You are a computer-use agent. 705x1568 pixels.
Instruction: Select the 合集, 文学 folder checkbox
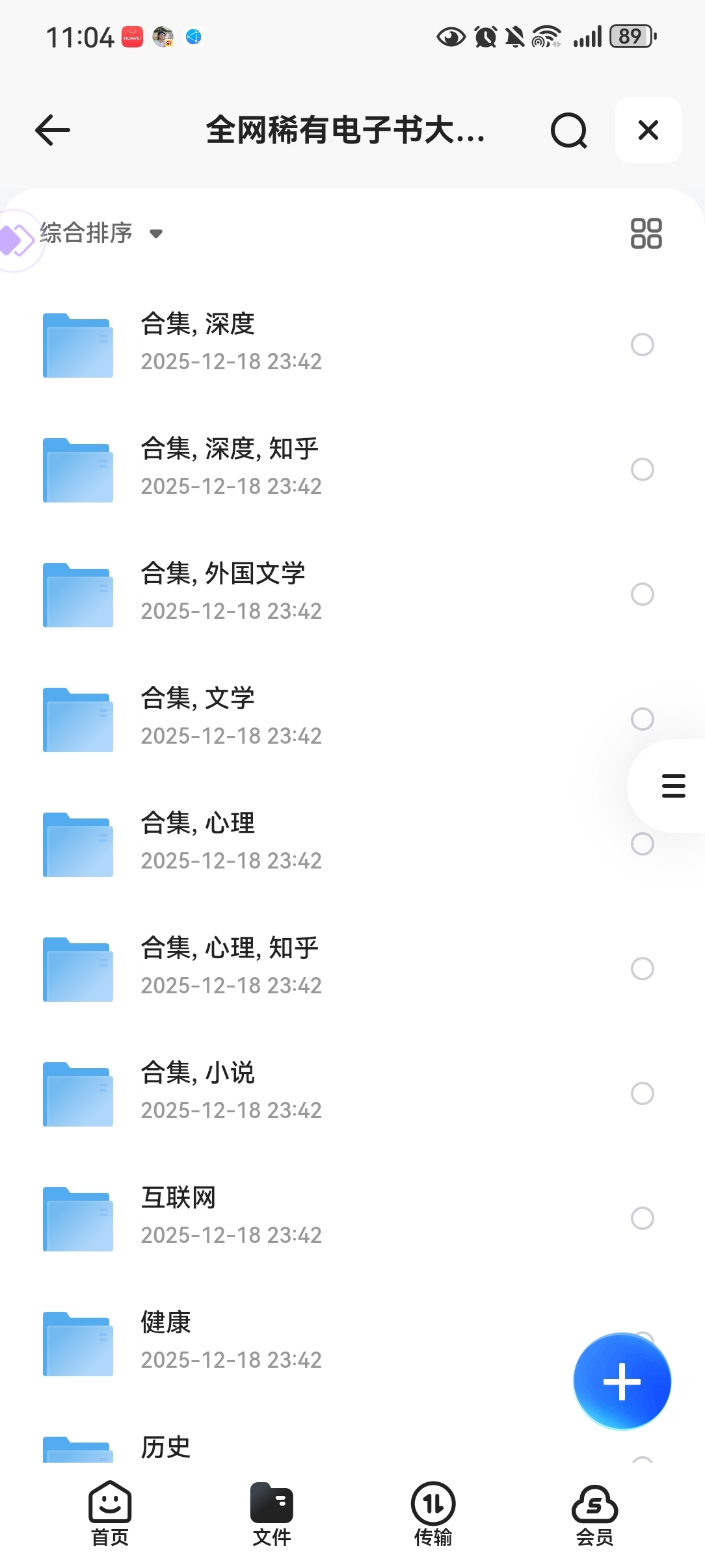(642, 718)
